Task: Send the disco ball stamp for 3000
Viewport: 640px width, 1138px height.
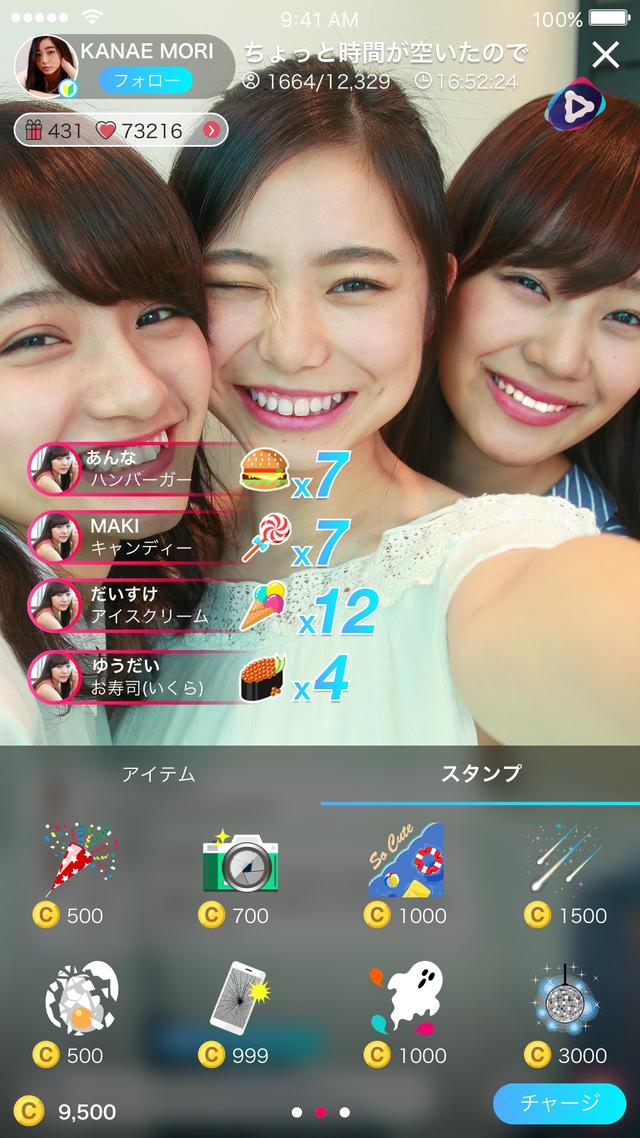Action: coord(565,1014)
